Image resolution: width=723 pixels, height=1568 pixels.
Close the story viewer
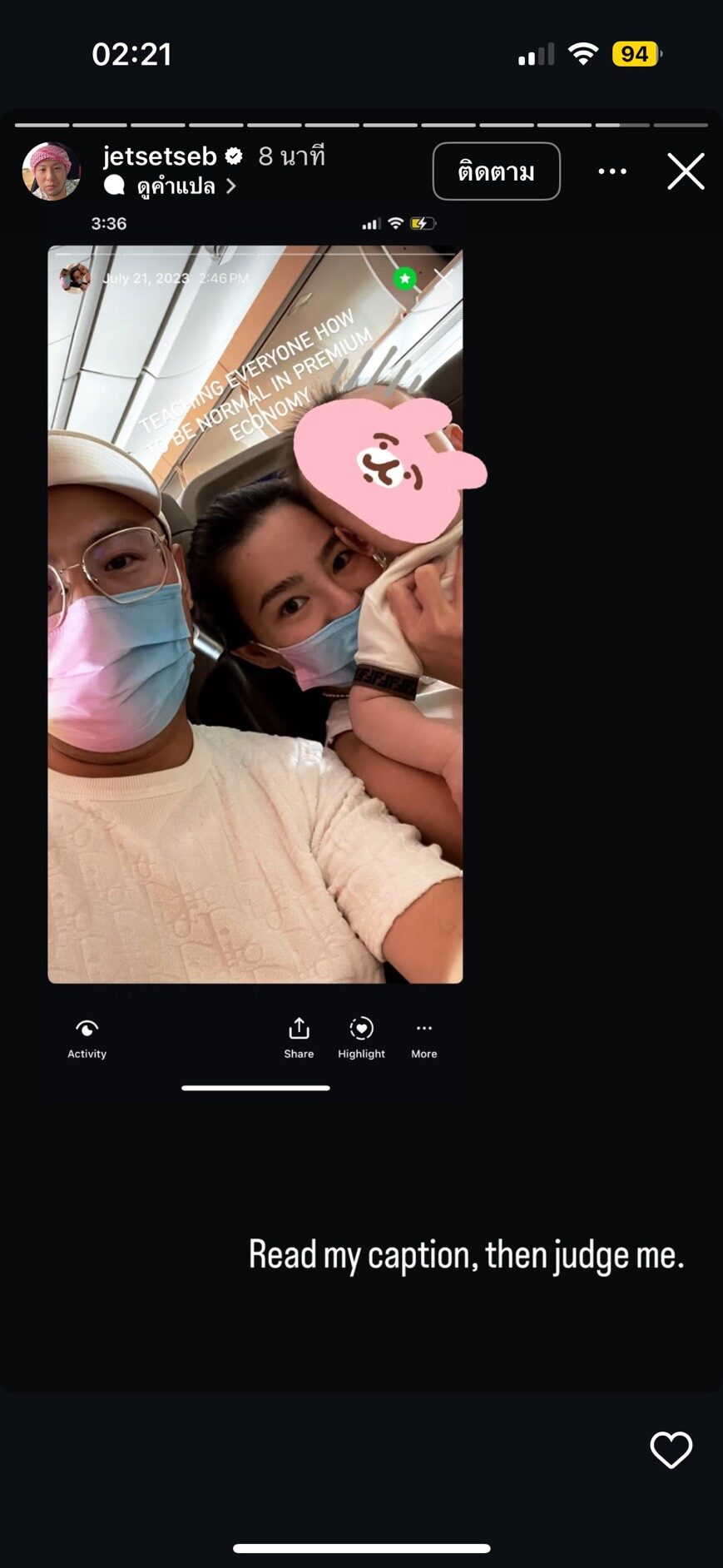pyautogui.click(x=686, y=171)
